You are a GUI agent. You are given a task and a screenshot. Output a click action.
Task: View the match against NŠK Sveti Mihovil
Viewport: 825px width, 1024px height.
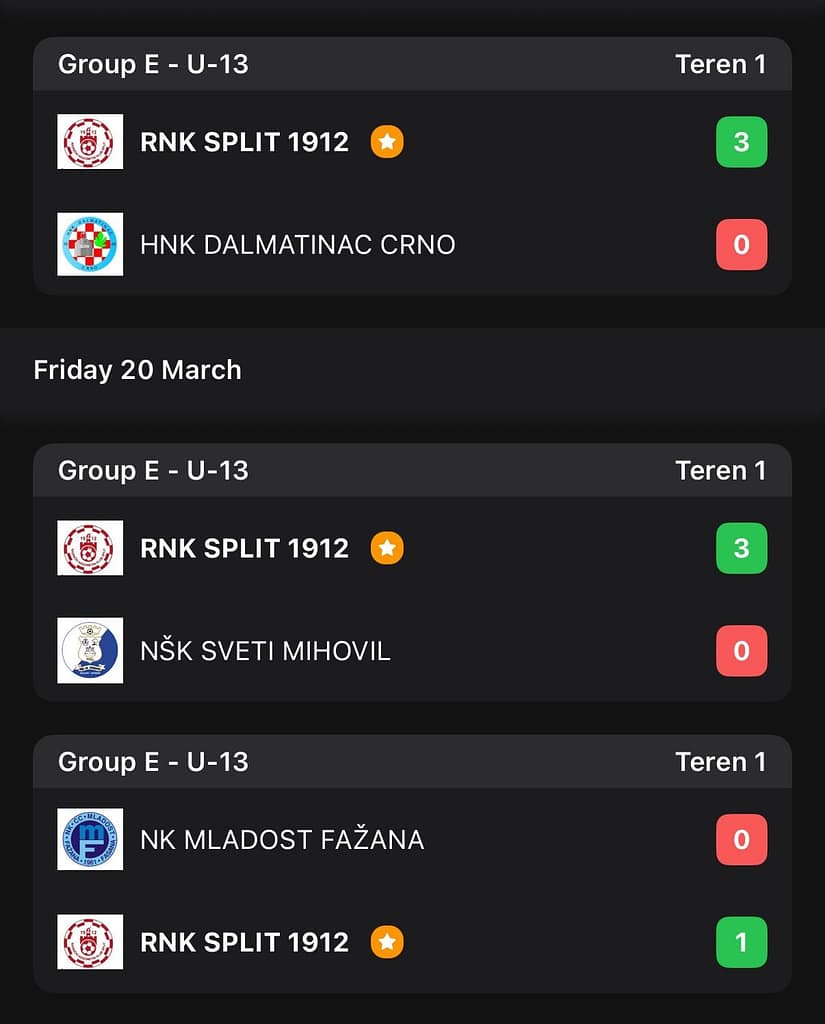tap(412, 599)
